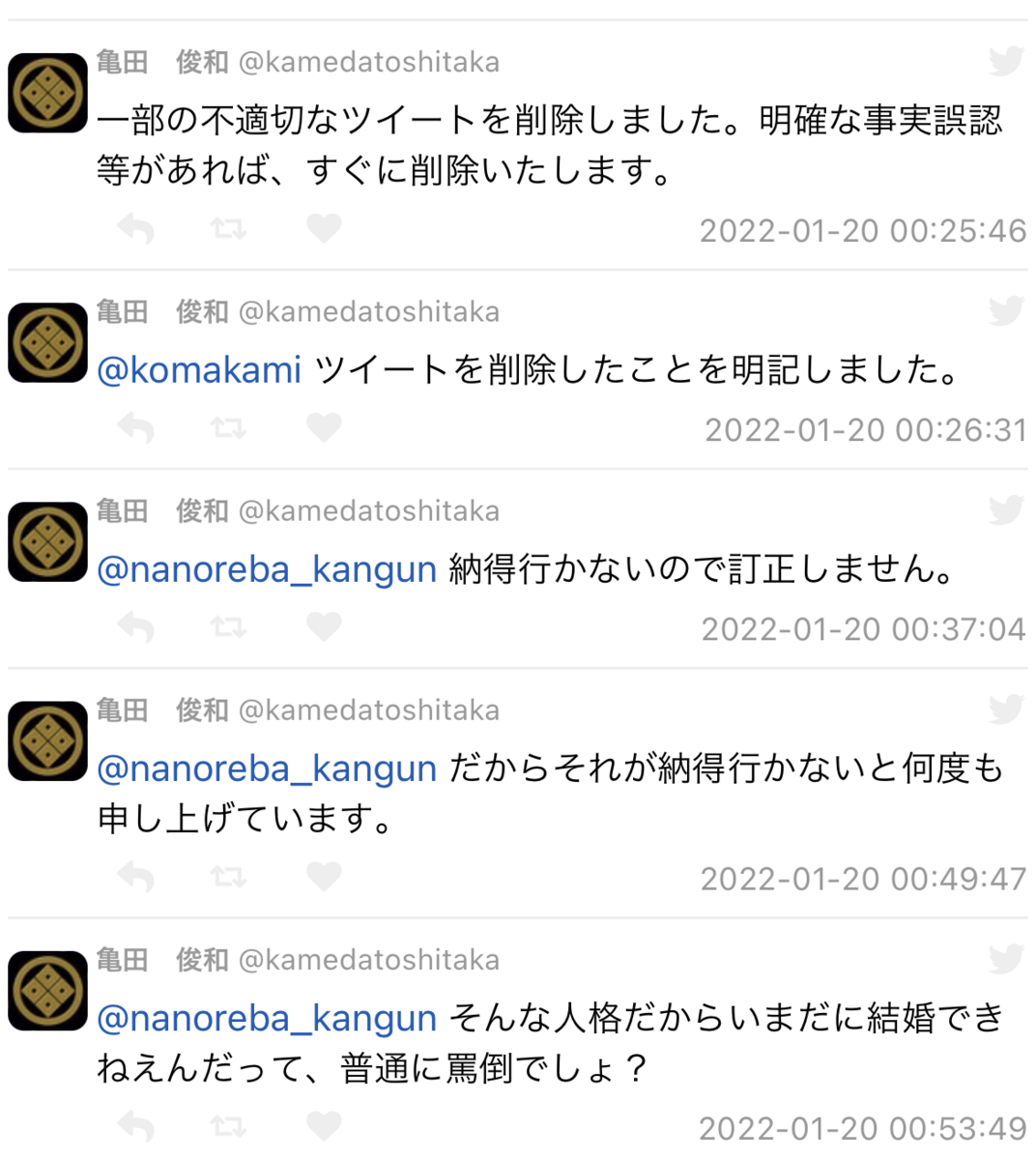
Task: Like the tweet posted at 00:53:49
Action: click(324, 1126)
